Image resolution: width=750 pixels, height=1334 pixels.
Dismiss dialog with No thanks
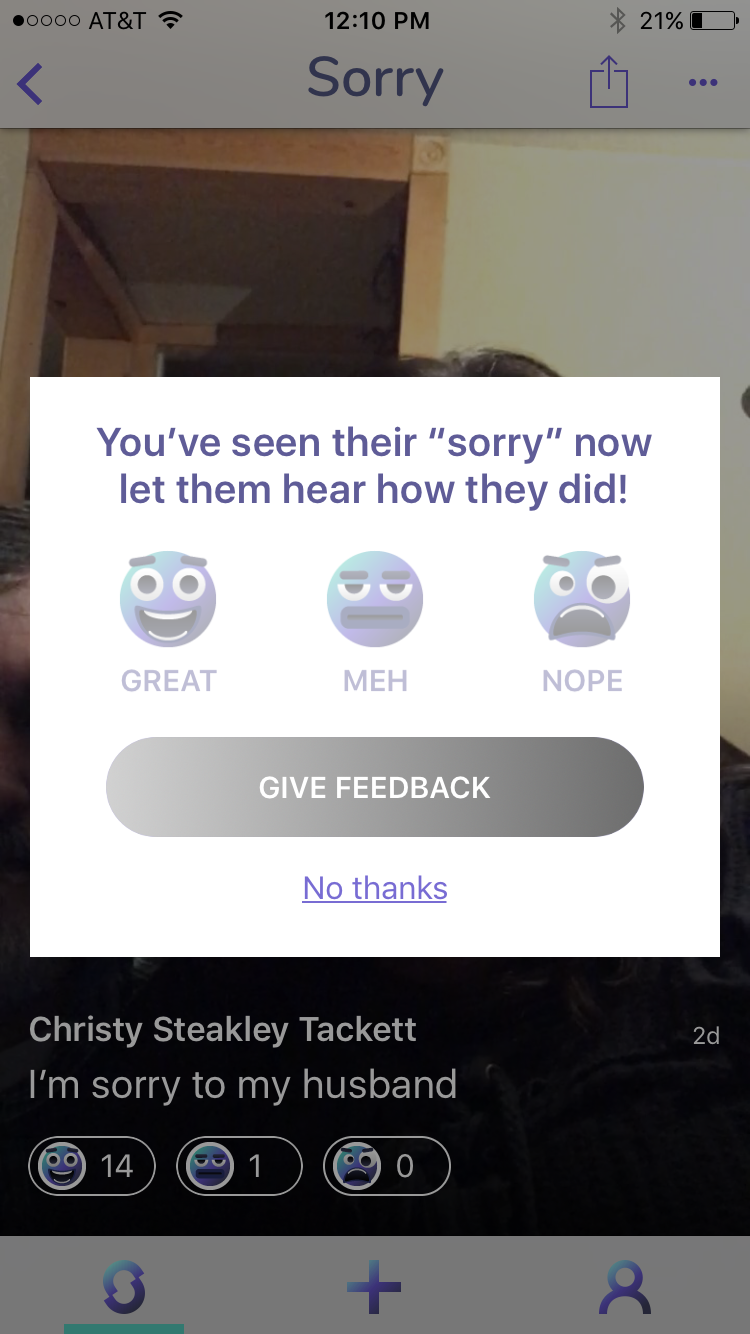pos(375,888)
